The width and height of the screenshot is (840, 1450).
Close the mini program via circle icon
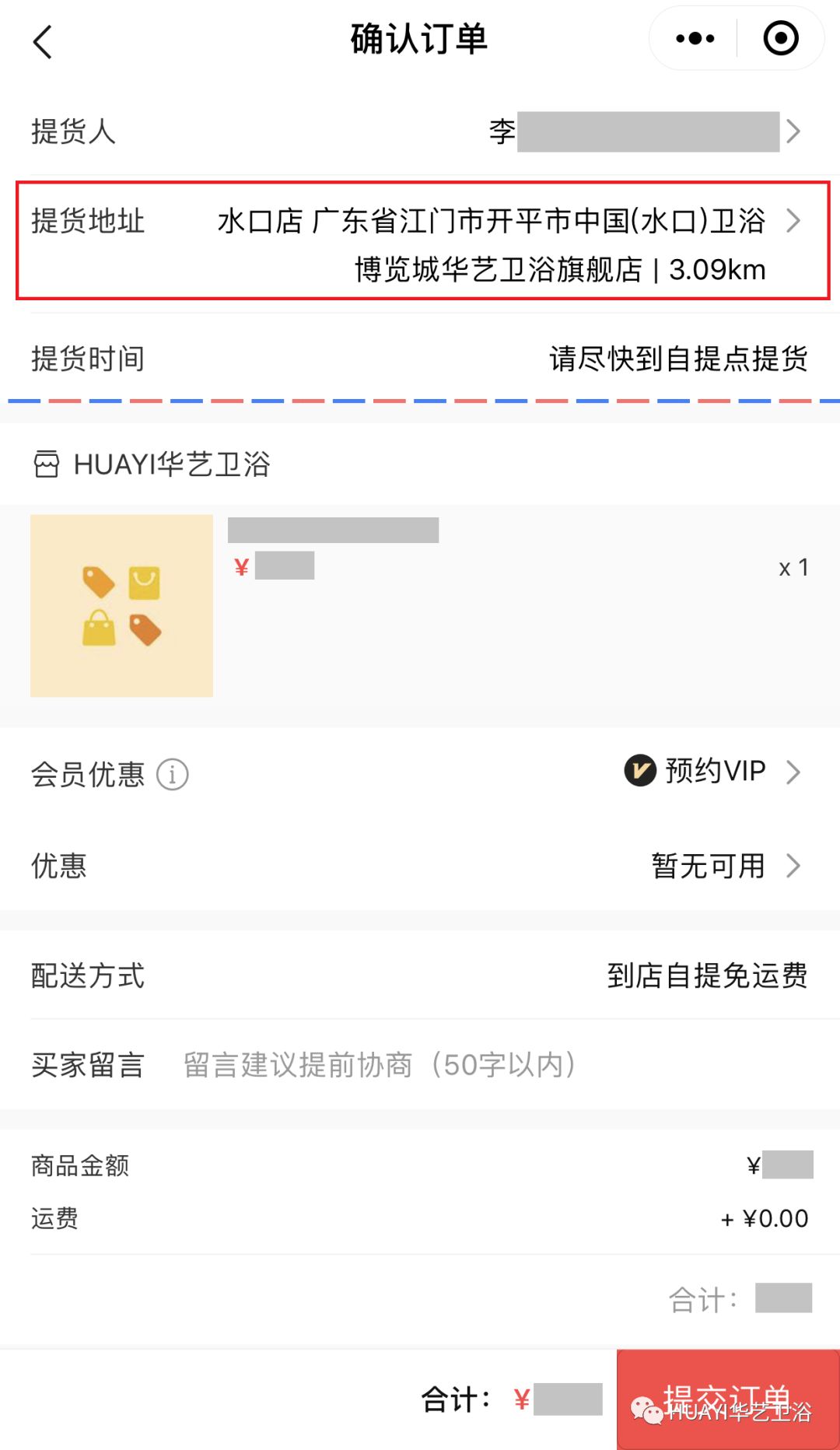click(x=780, y=38)
